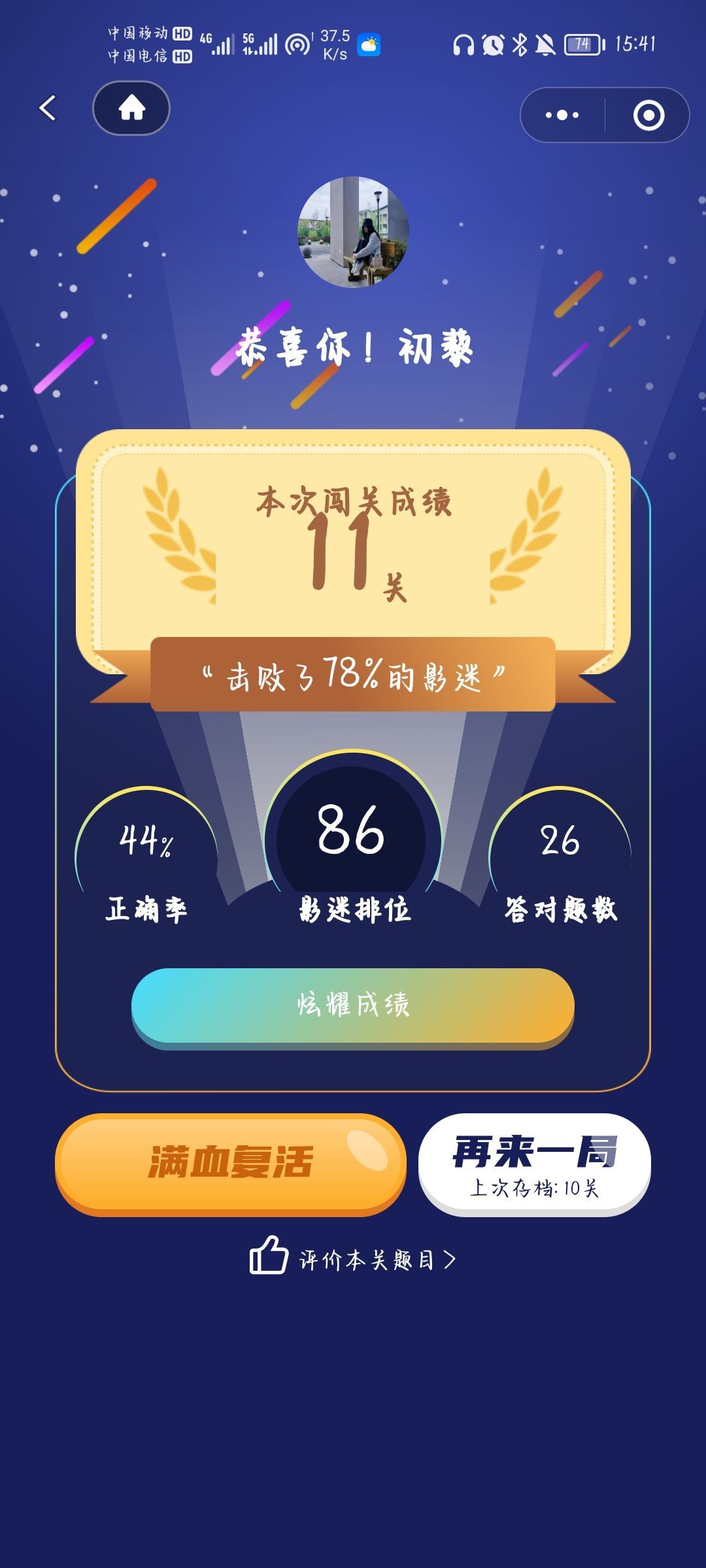Open the three-dot more menu
Image resolution: width=706 pixels, height=1568 pixels.
[562, 116]
